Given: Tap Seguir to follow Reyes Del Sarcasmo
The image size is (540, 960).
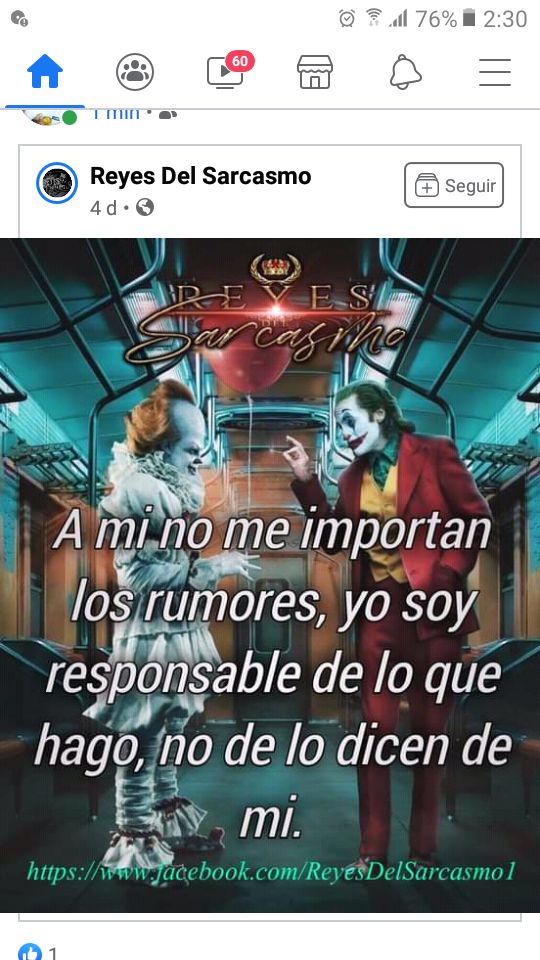Looking at the screenshot, I should [x=454, y=185].
